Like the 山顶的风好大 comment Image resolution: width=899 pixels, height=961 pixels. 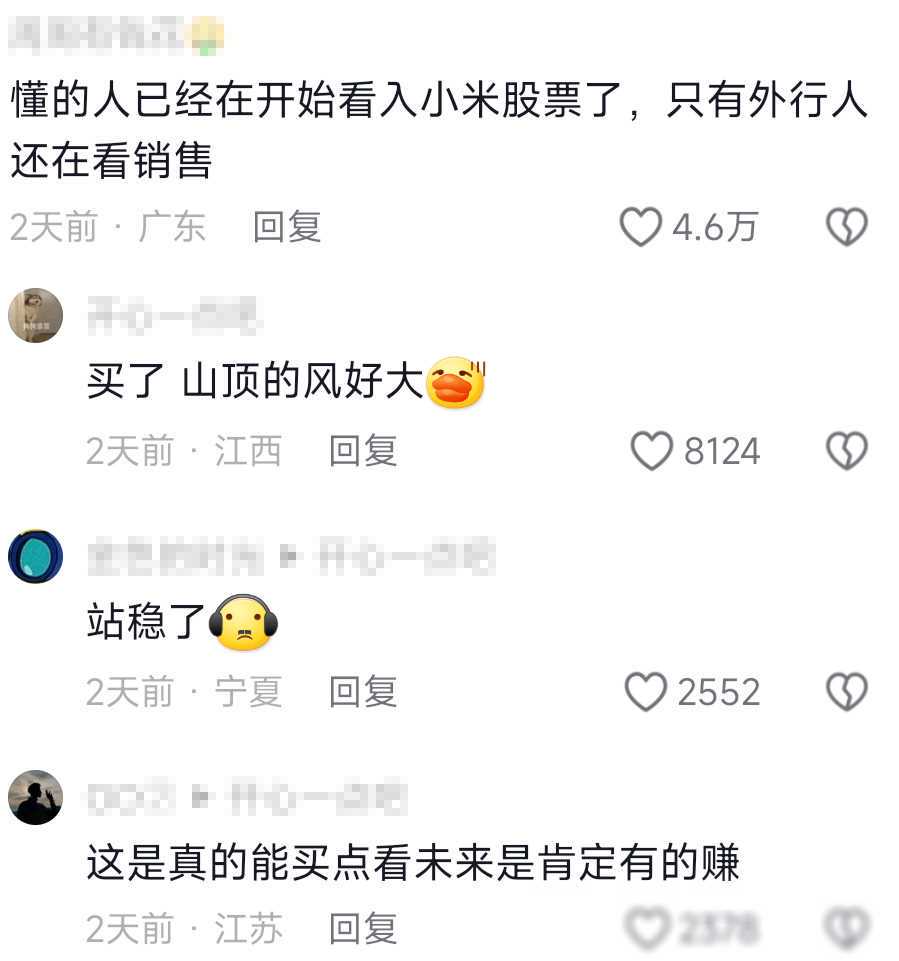coord(652,451)
